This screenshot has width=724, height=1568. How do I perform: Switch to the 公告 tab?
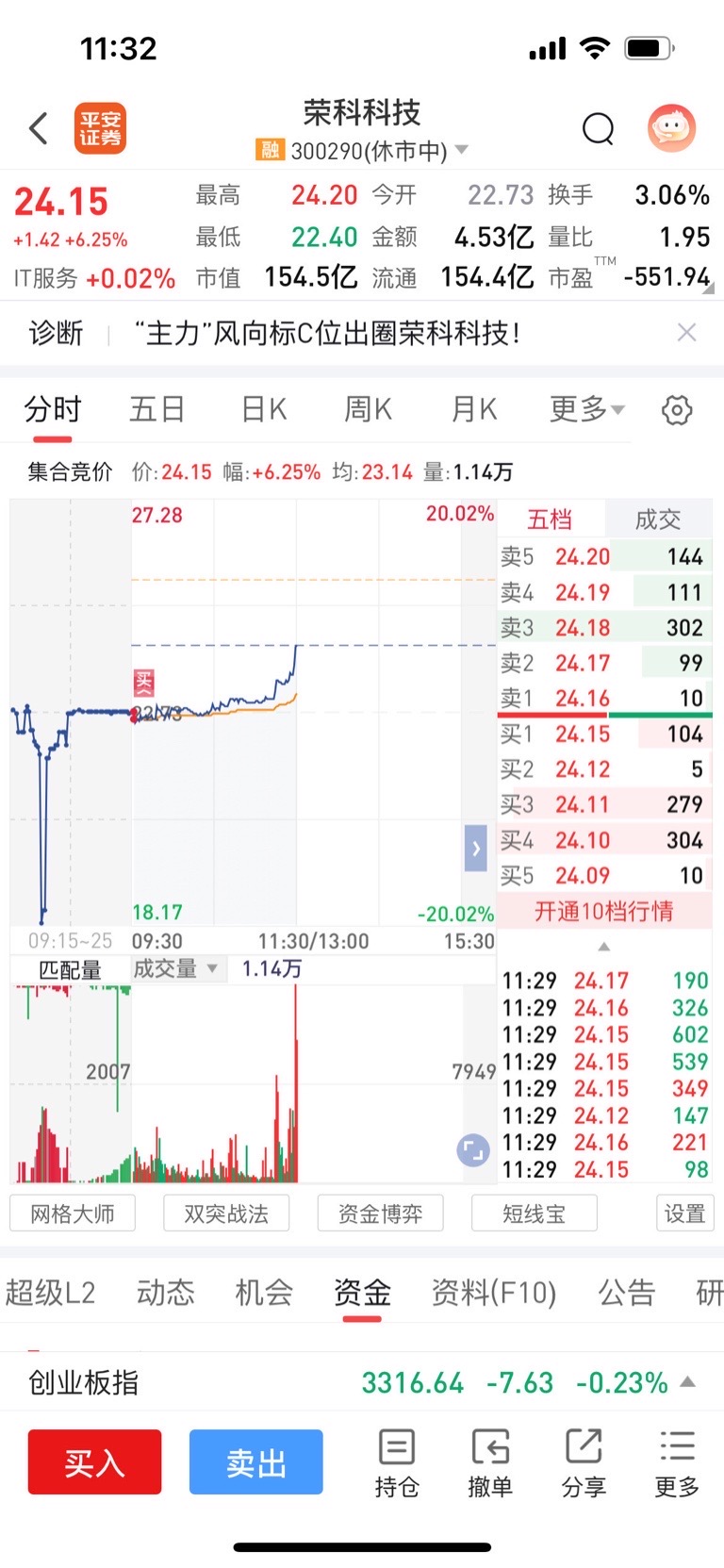tap(626, 1292)
